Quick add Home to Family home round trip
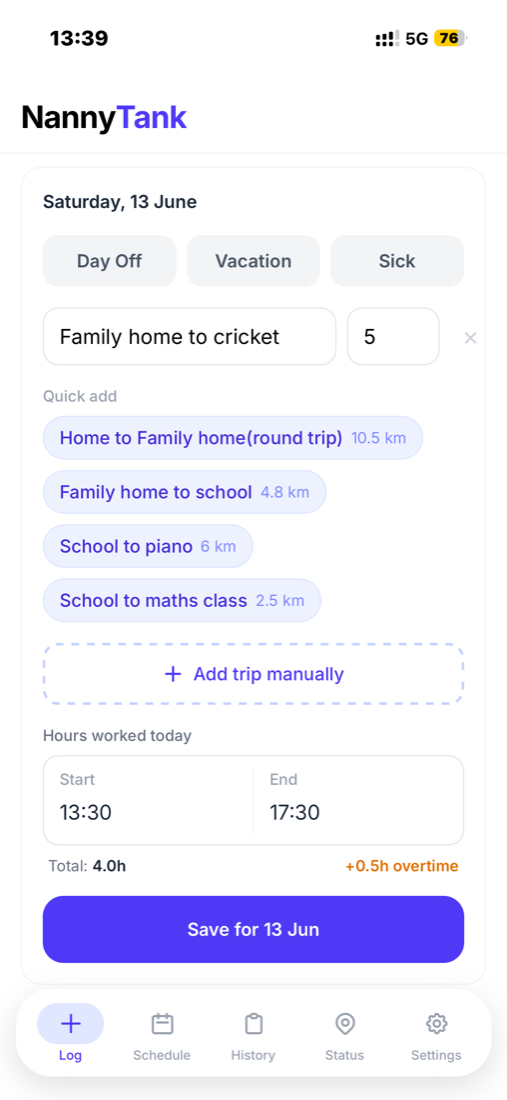The width and height of the screenshot is (507, 1100). coord(233,438)
